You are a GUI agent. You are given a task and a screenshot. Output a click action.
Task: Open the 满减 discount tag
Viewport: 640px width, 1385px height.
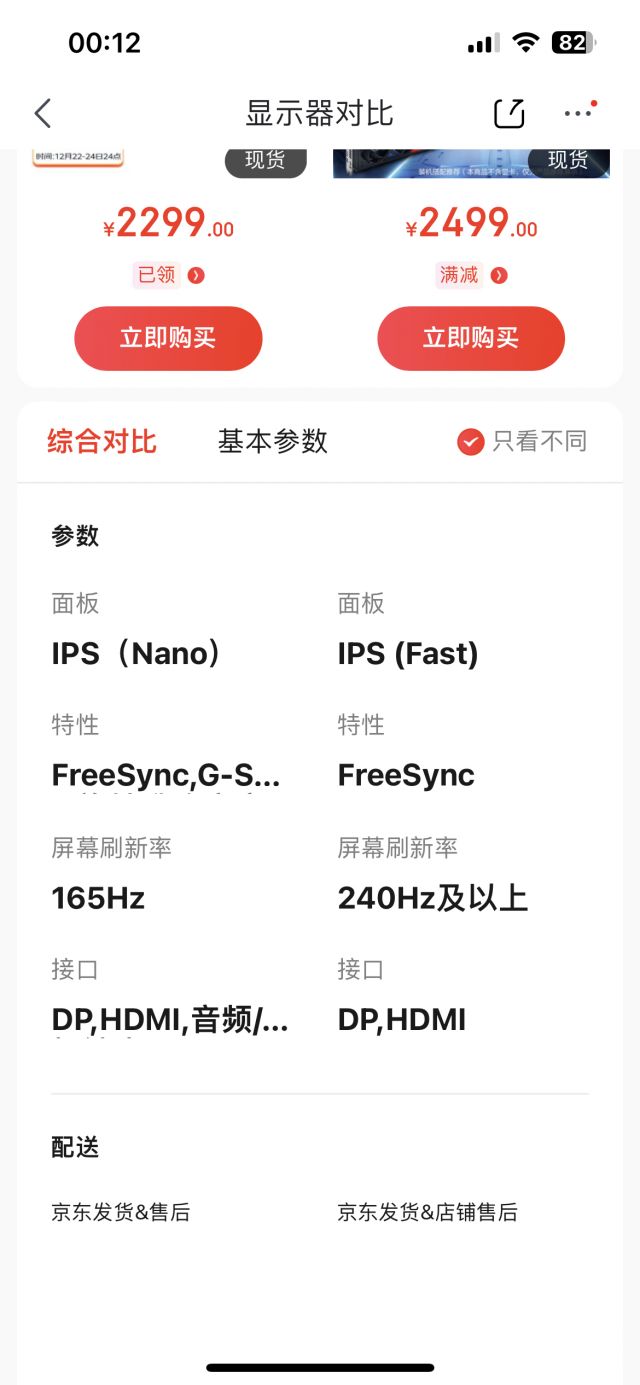pos(471,275)
